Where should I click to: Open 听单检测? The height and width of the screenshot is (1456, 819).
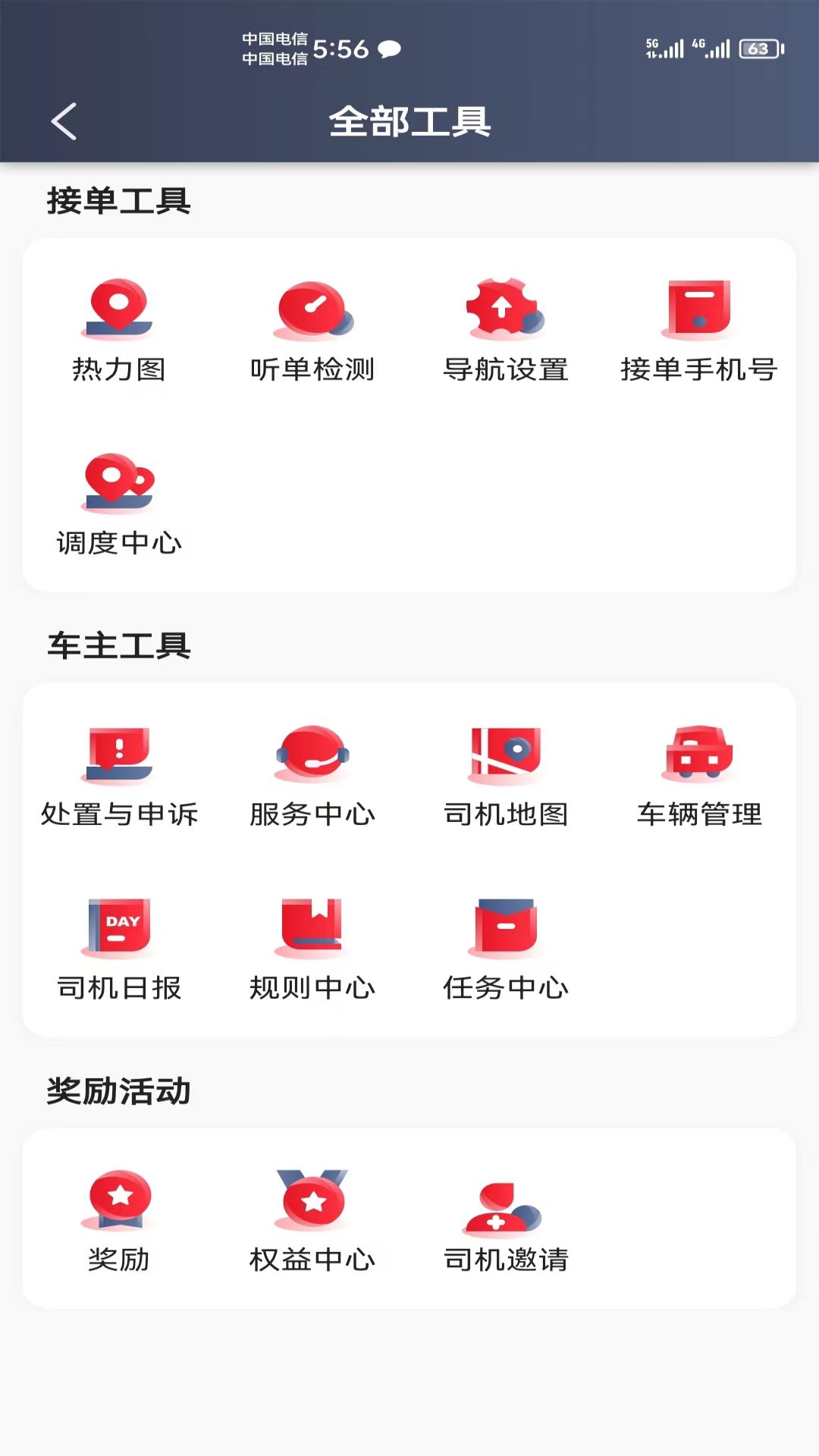pos(312,330)
